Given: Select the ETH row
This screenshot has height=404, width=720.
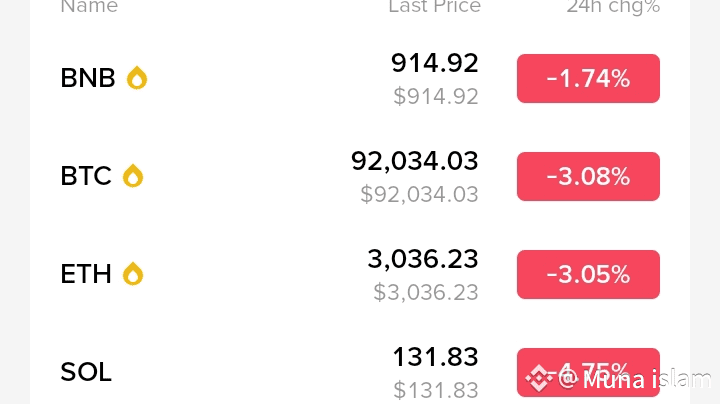Looking at the screenshot, I should pyautogui.click(x=86, y=274).
